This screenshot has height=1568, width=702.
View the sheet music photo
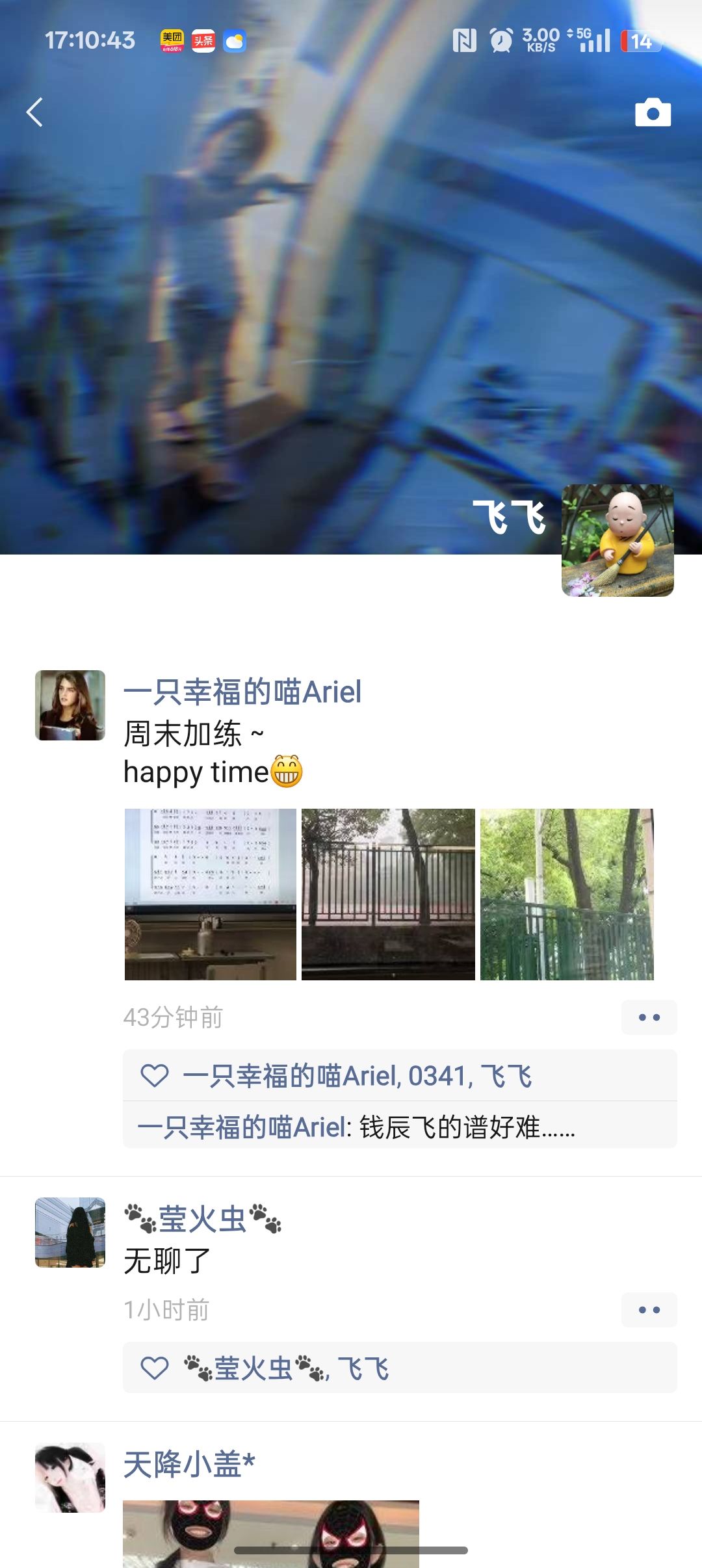(x=211, y=894)
